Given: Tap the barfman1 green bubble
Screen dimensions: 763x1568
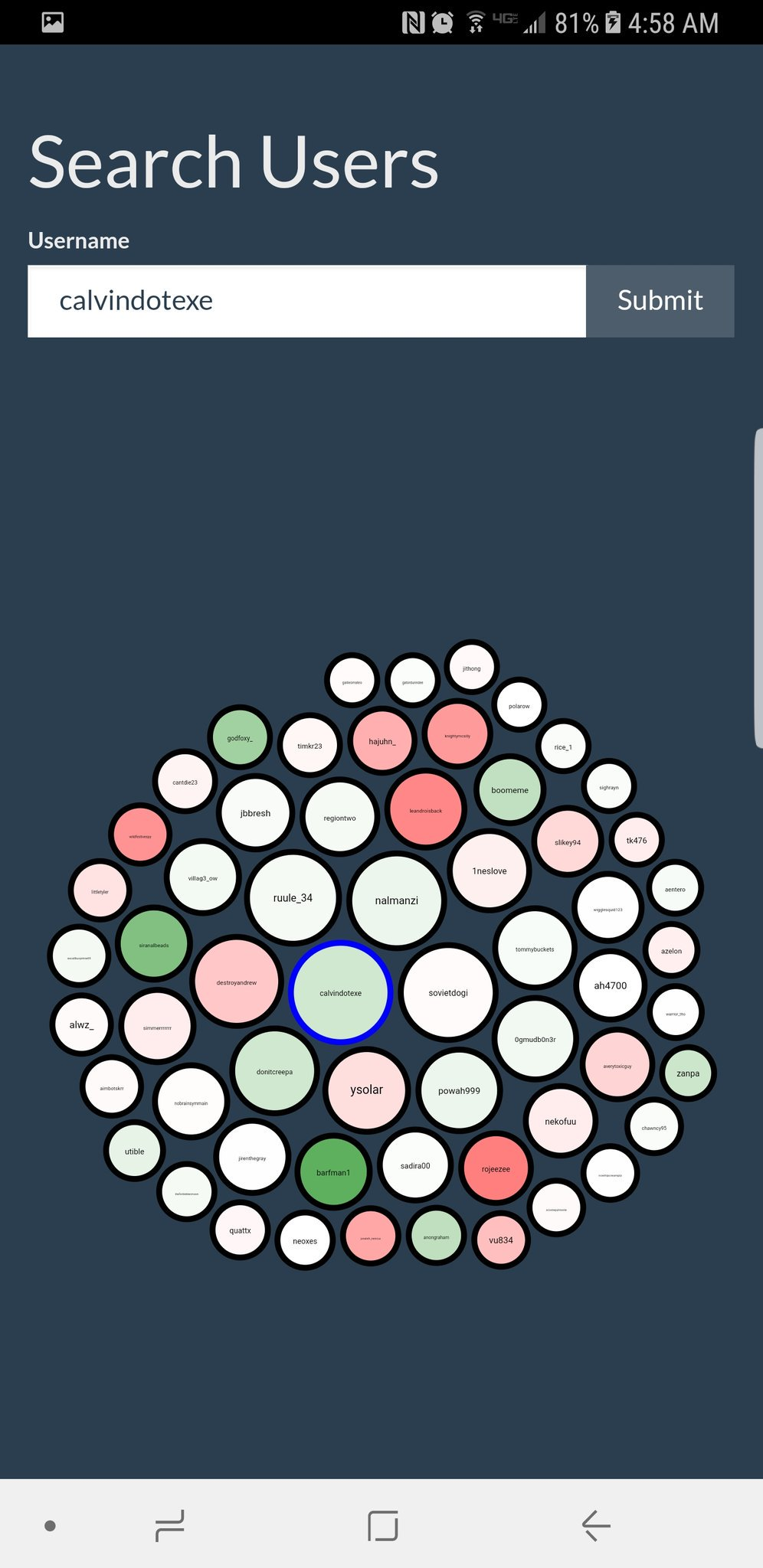Looking at the screenshot, I should point(333,1172).
